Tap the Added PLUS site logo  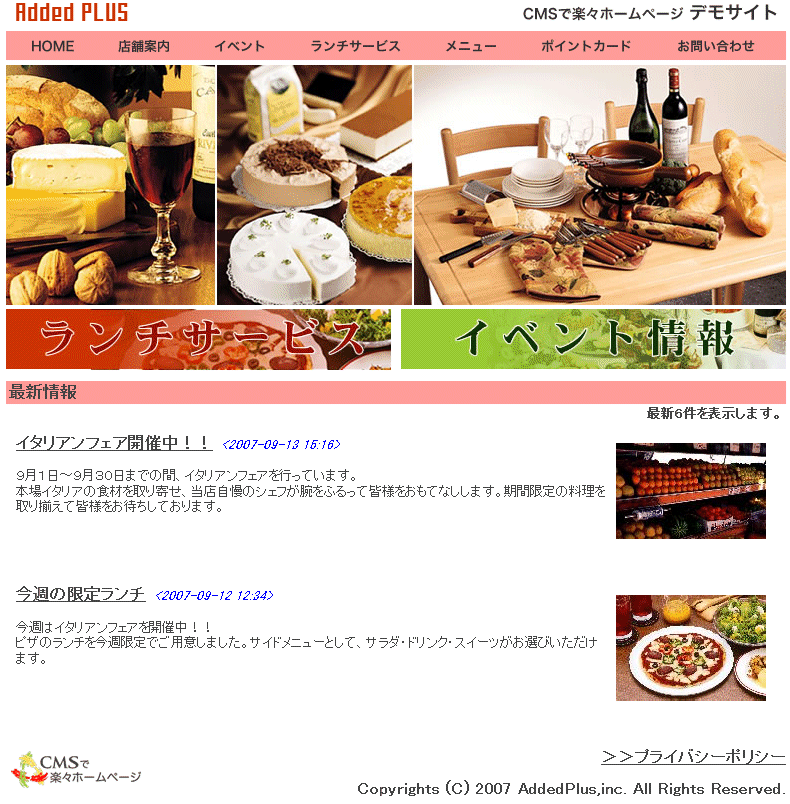72,13
